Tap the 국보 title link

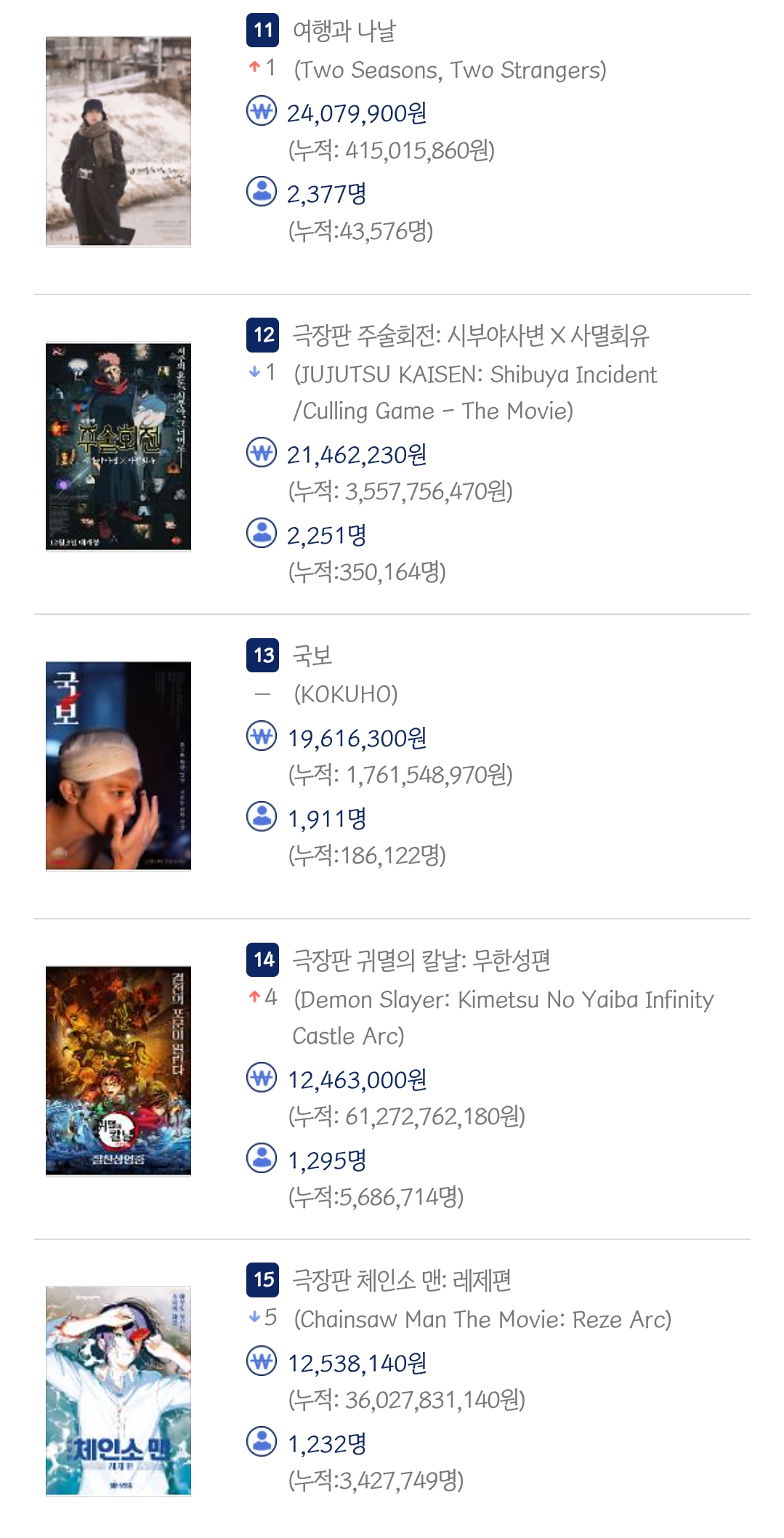pyautogui.click(x=312, y=655)
